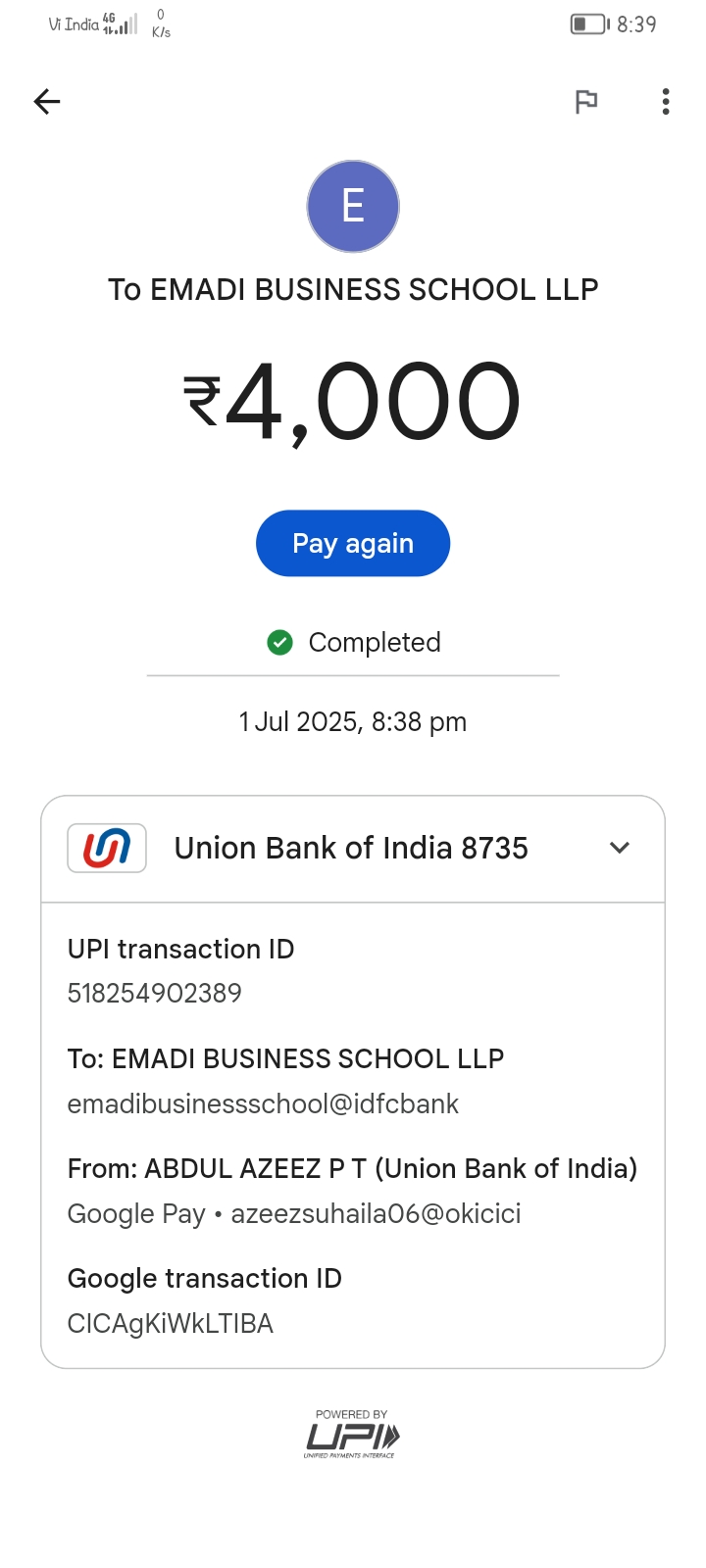Report this payment with the flag icon
Image resolution: width=706 pixels, height=1568 pixels.
click(586, 102)
